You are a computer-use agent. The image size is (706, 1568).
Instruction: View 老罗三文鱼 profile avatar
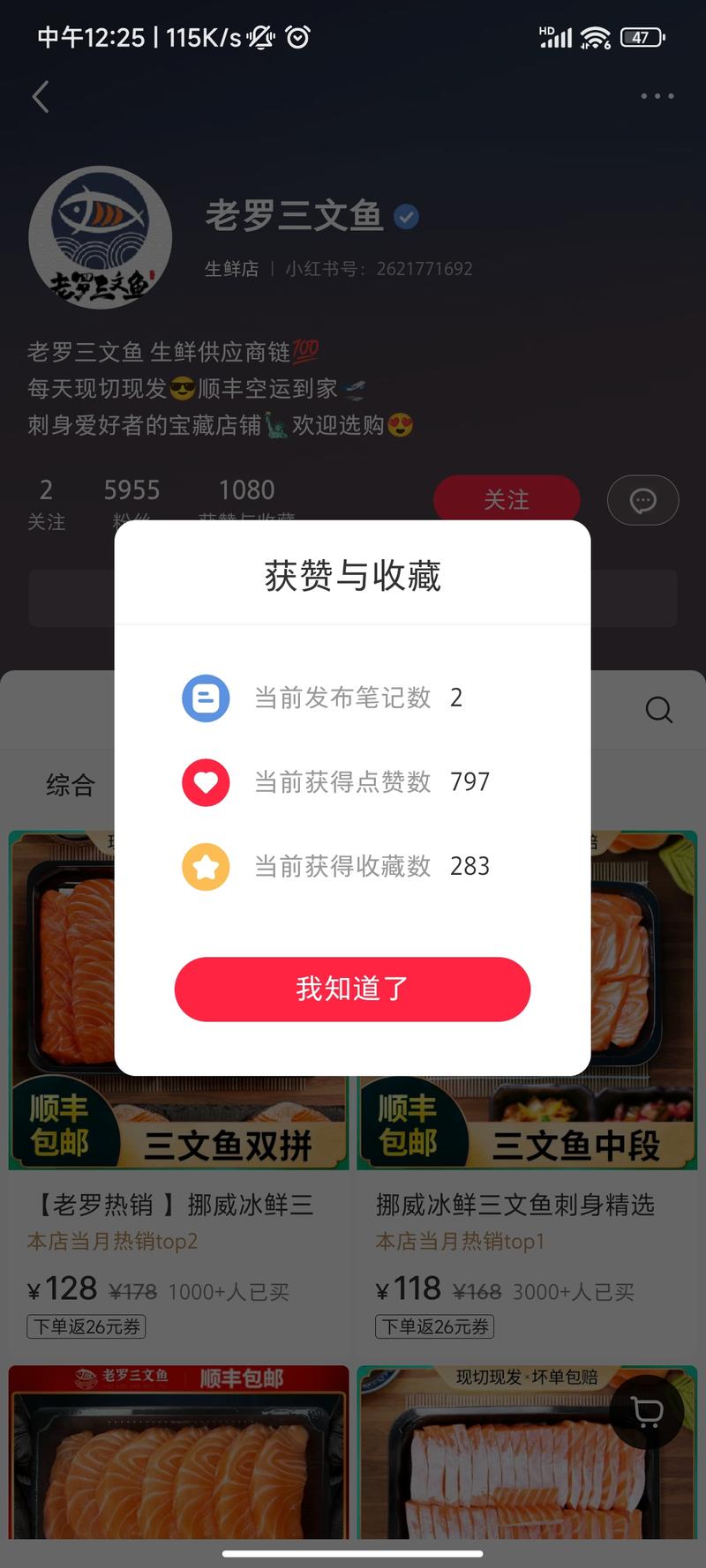tap(100, 237)
